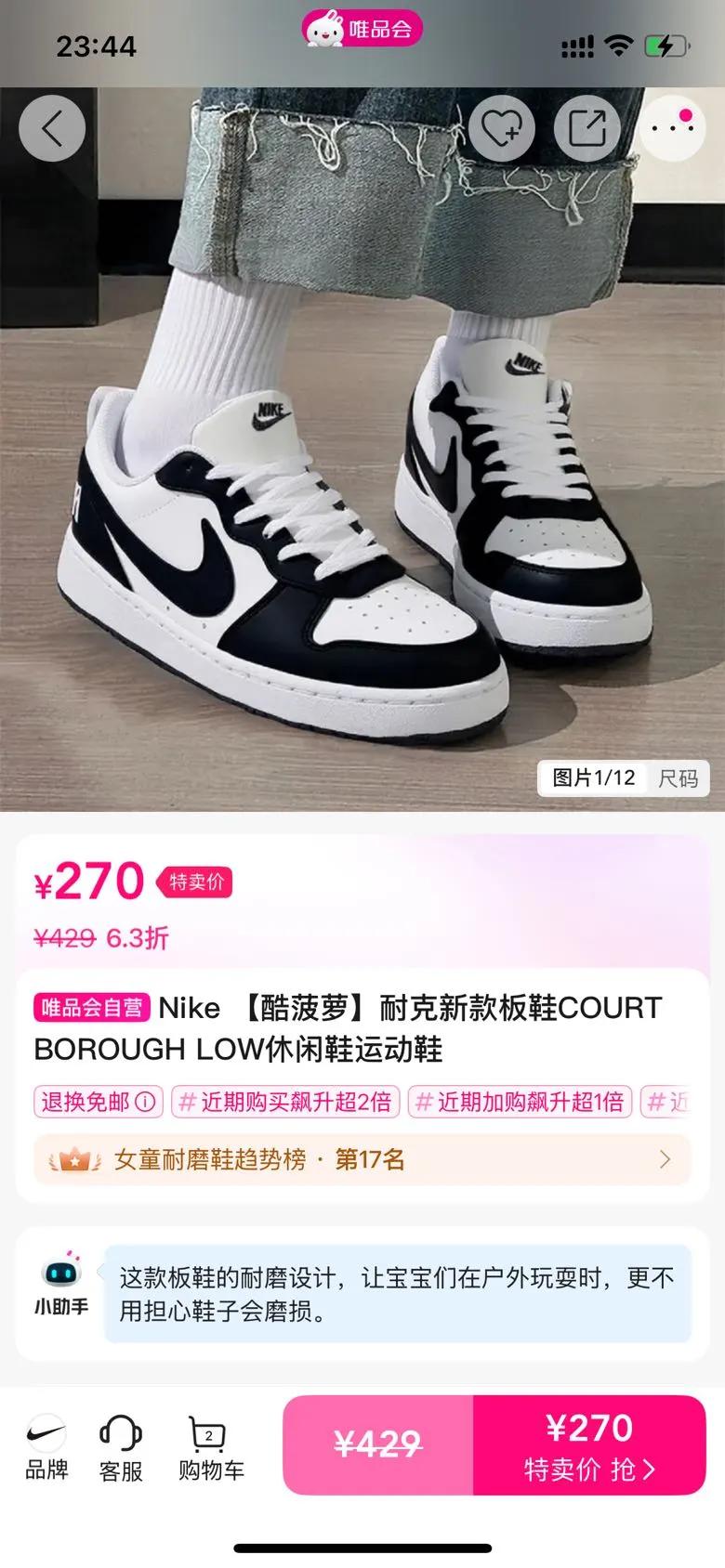Image resolution: width=725 pixels, height=1568 pixels.
Task: Open the three-dot overflow menu
Action: click(x=672, y=128)
